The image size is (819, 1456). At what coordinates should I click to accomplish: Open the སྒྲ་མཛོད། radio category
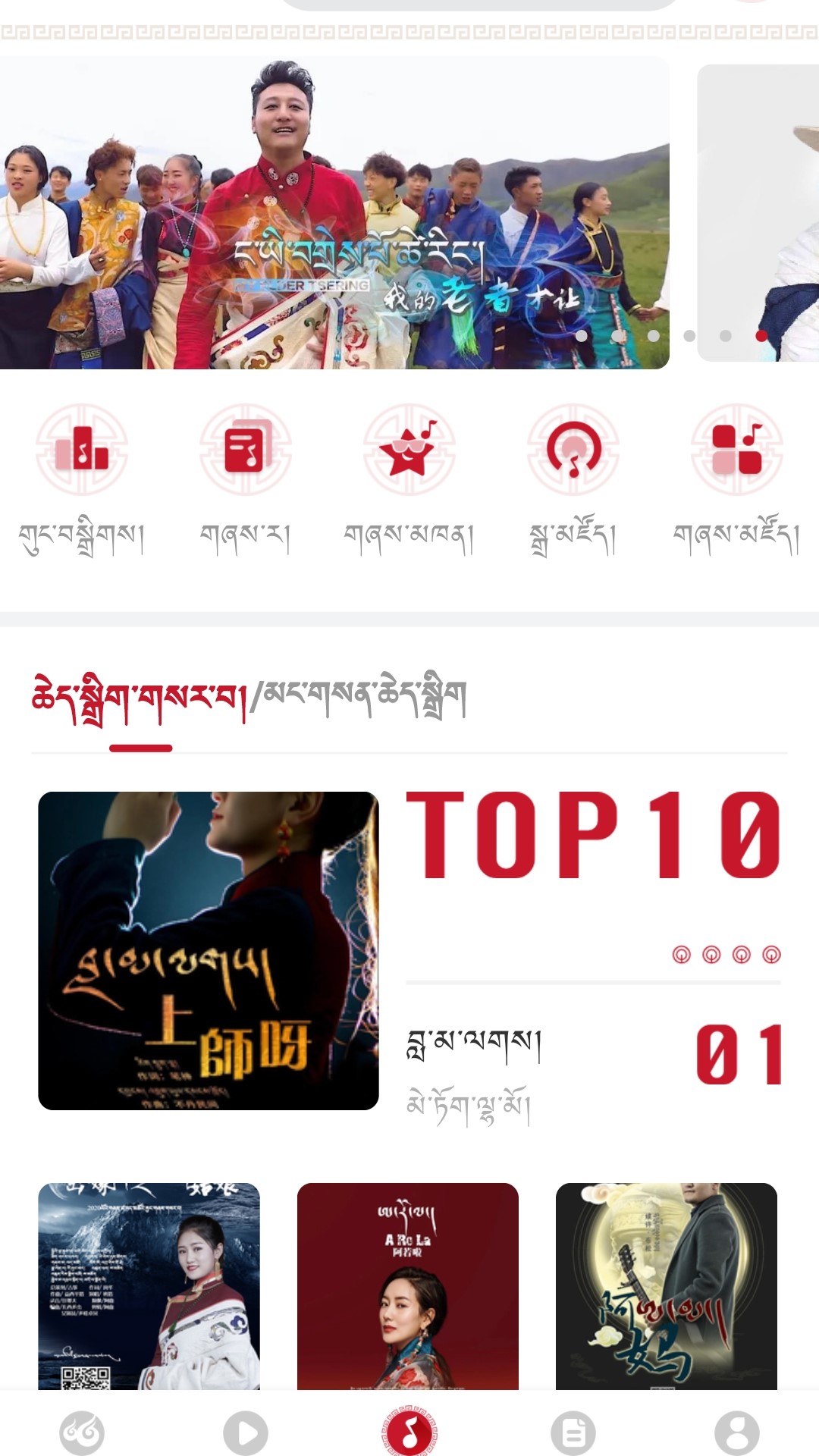click(x=573, y=449)
